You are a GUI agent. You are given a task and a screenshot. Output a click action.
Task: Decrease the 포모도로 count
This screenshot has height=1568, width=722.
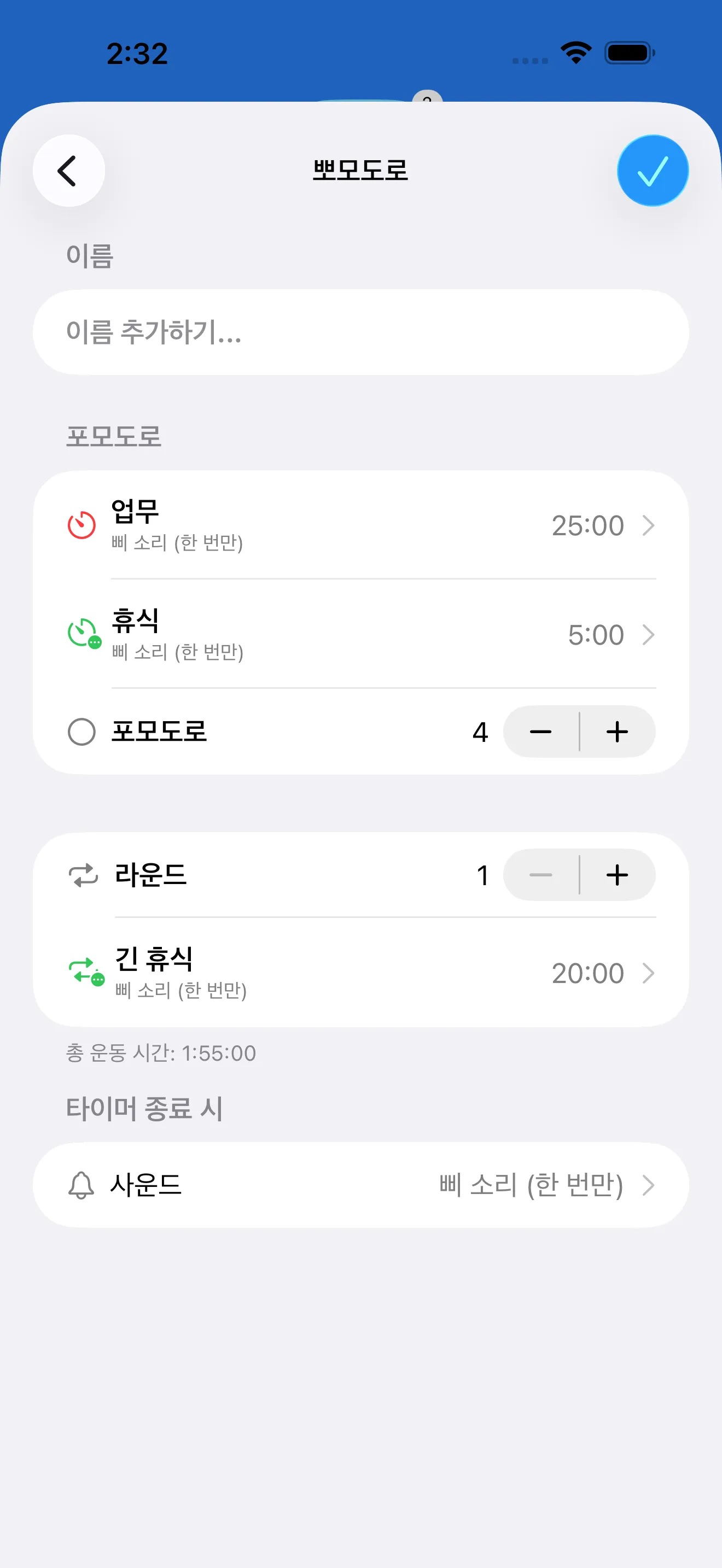pos(540,732)
